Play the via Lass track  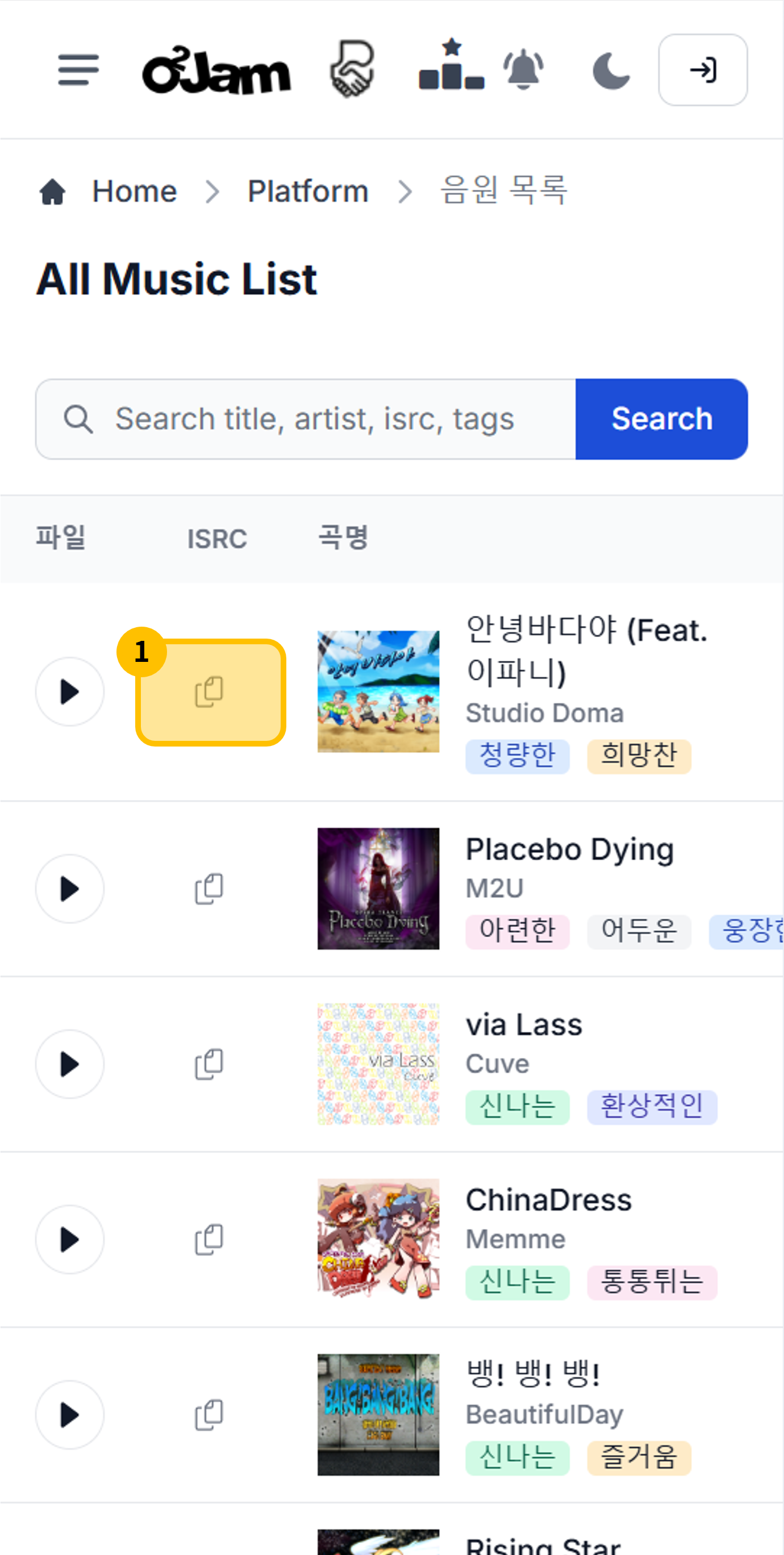[x=69, y=1064]
